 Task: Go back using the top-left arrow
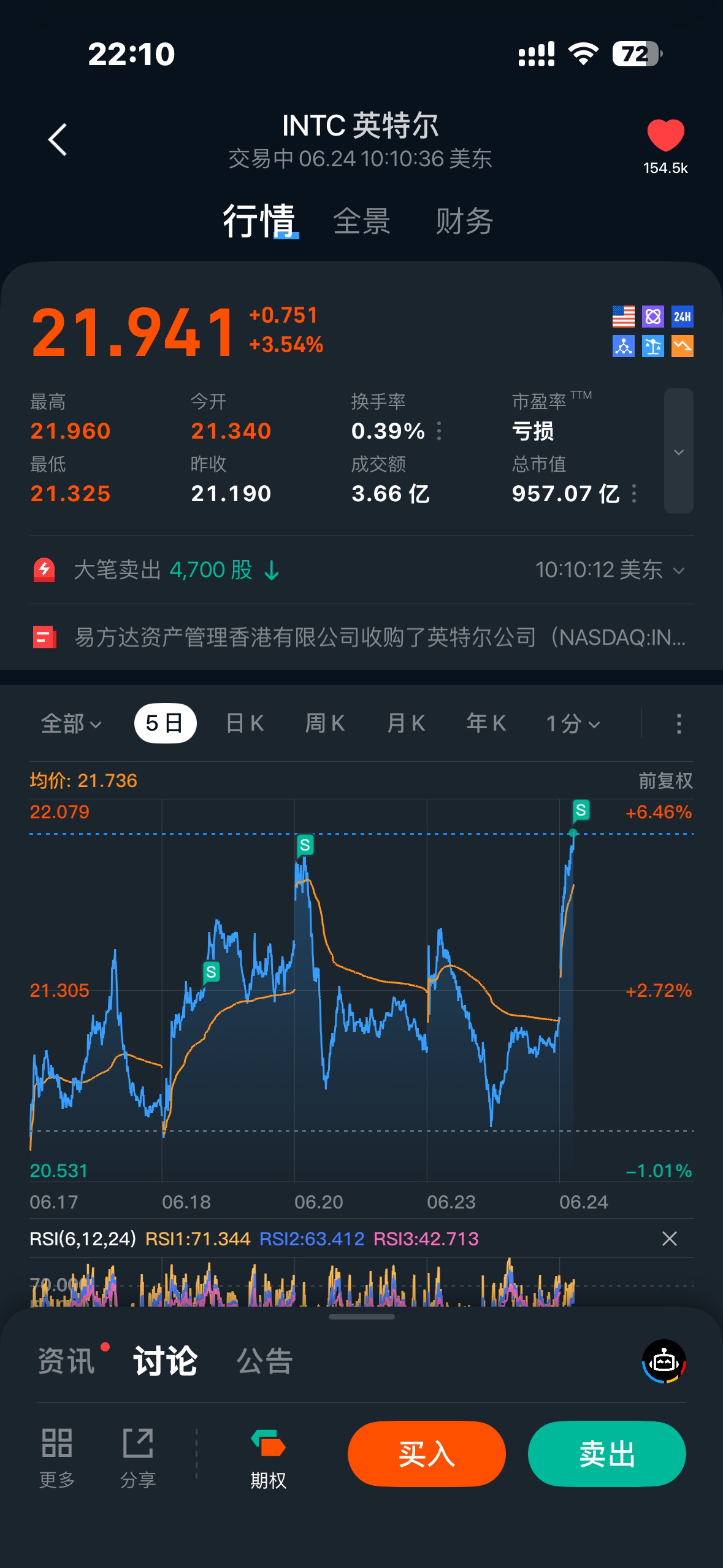pos(58,140)
